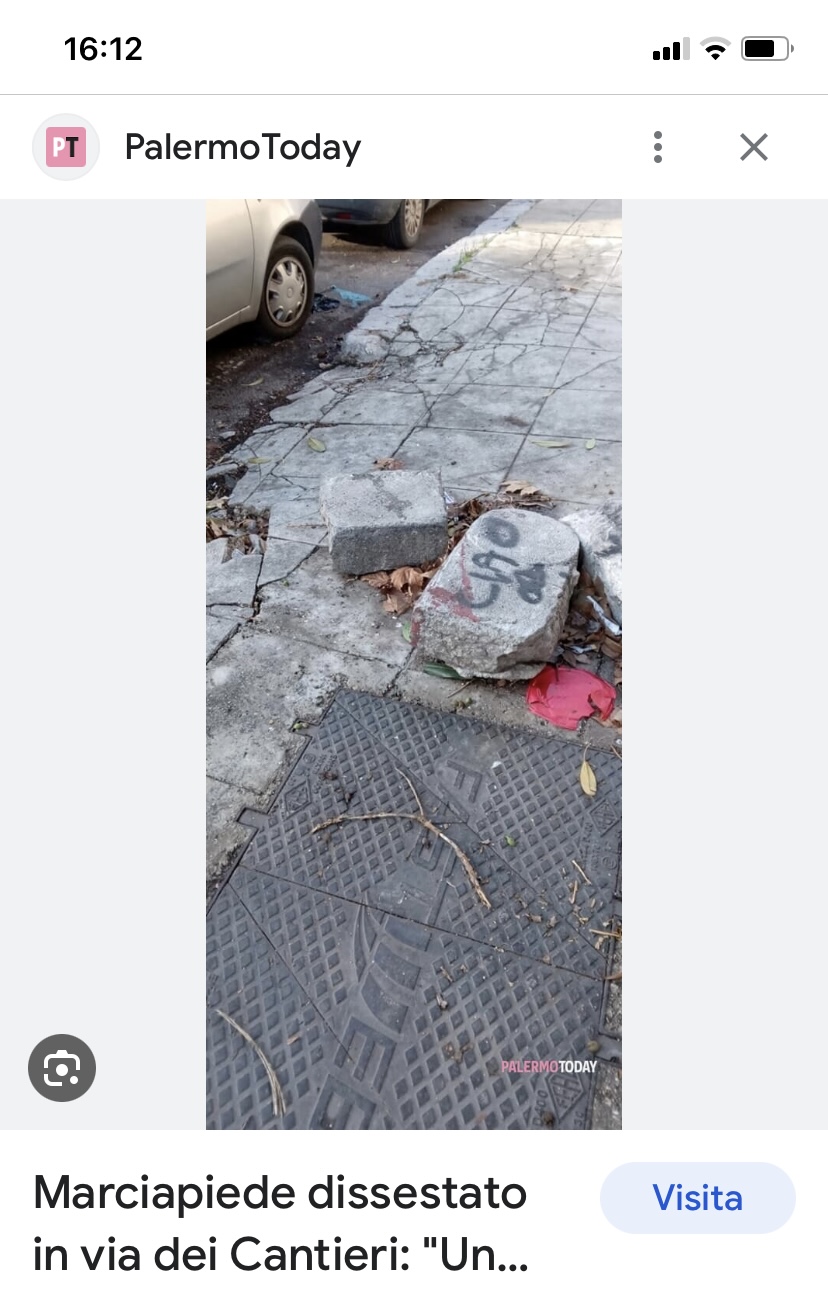
Task: Open the Marciapiede dissestato article title
Action: pos(281,1225)
